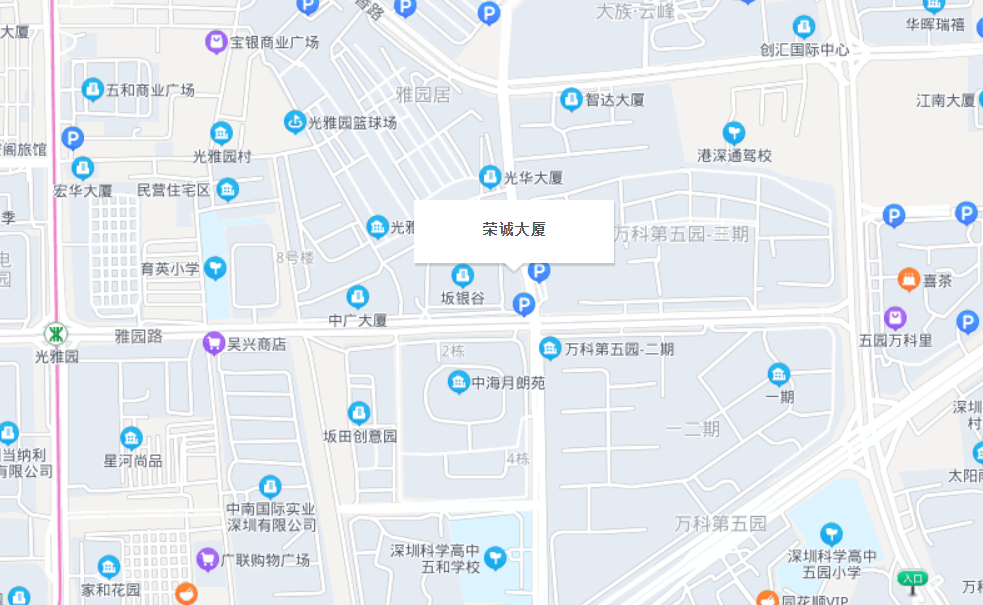
Task: Select the 宝银商业广场 shopping marker
Action: (216, 42)
